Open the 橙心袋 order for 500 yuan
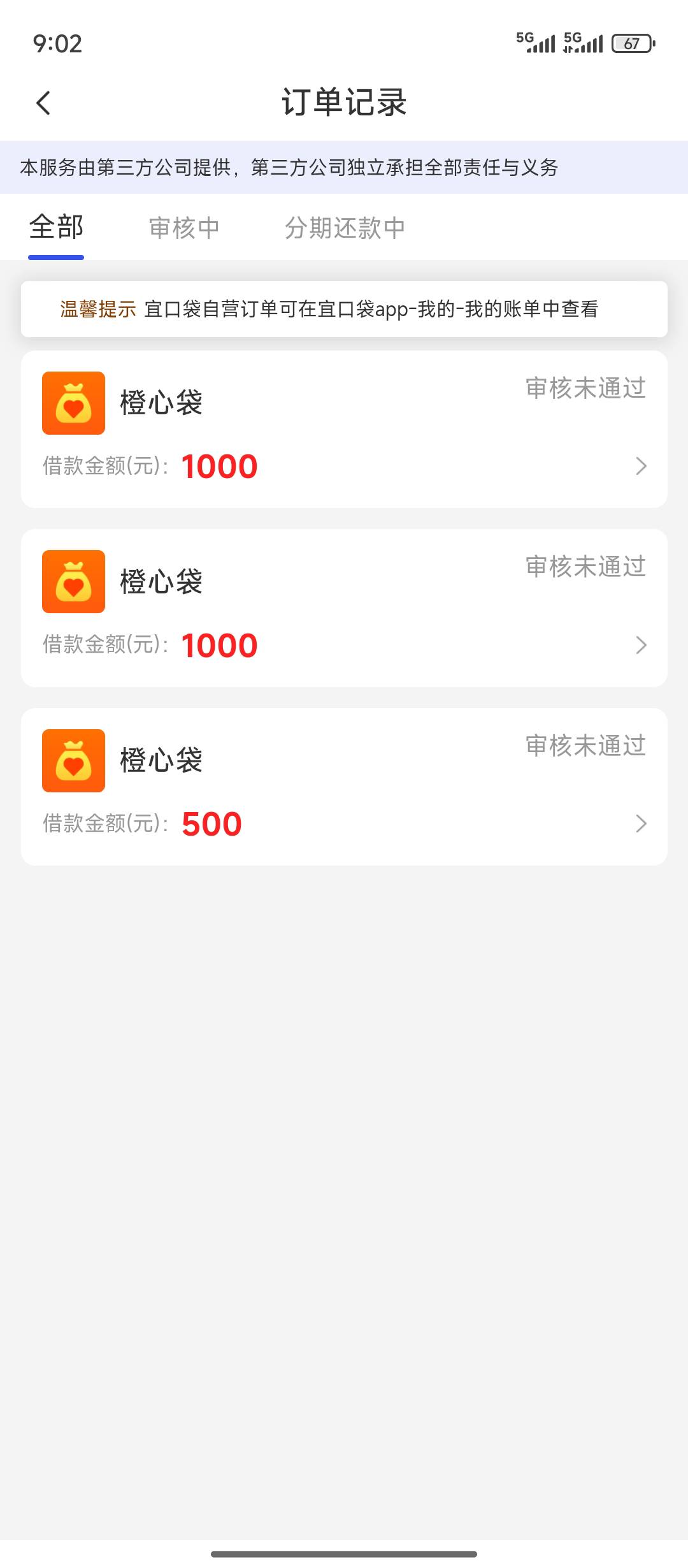The height and width of the screenshot is (1568, 688). pos(344,787)
